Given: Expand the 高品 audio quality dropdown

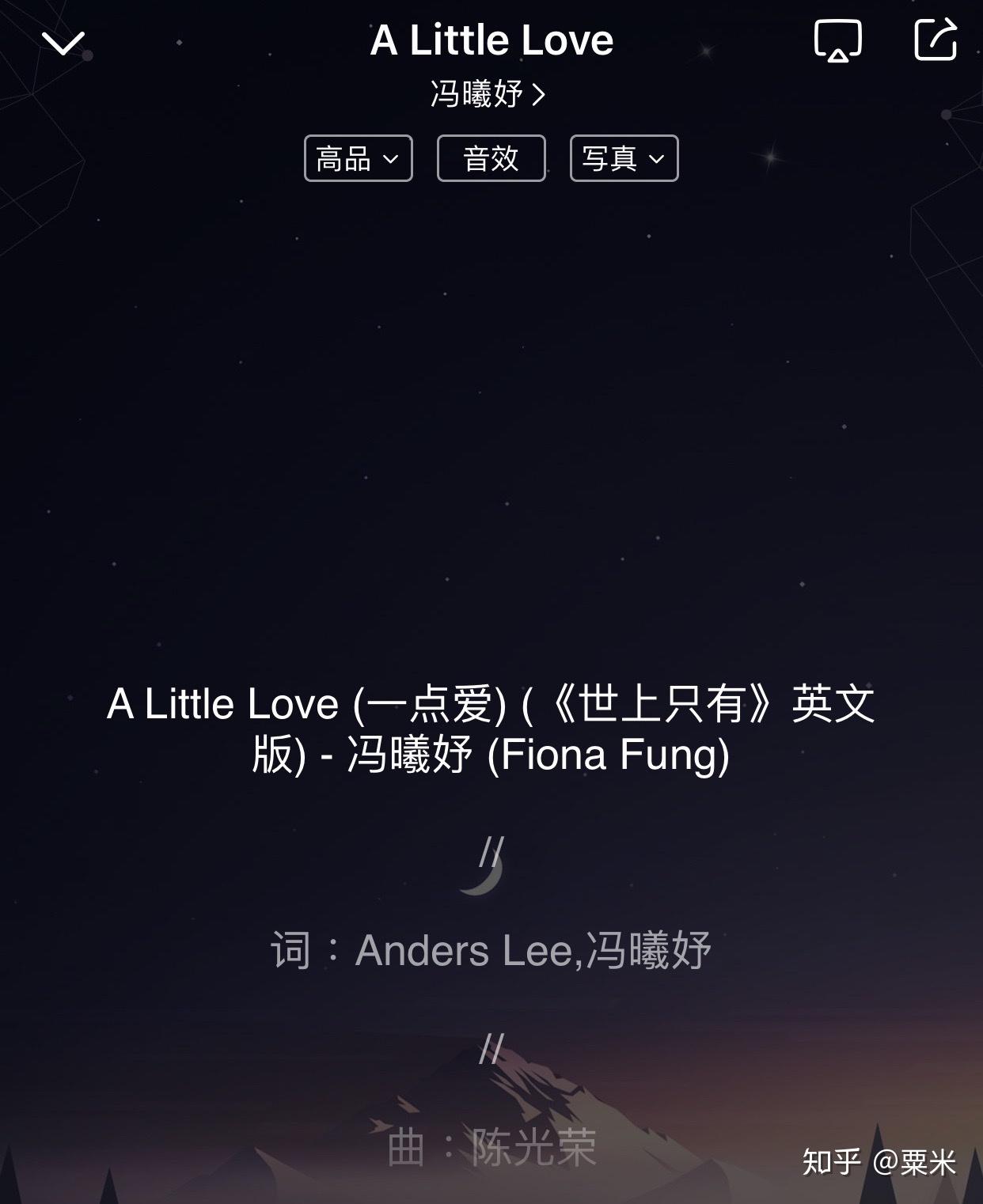Looking at the screenshot, I should pos(358,158).
